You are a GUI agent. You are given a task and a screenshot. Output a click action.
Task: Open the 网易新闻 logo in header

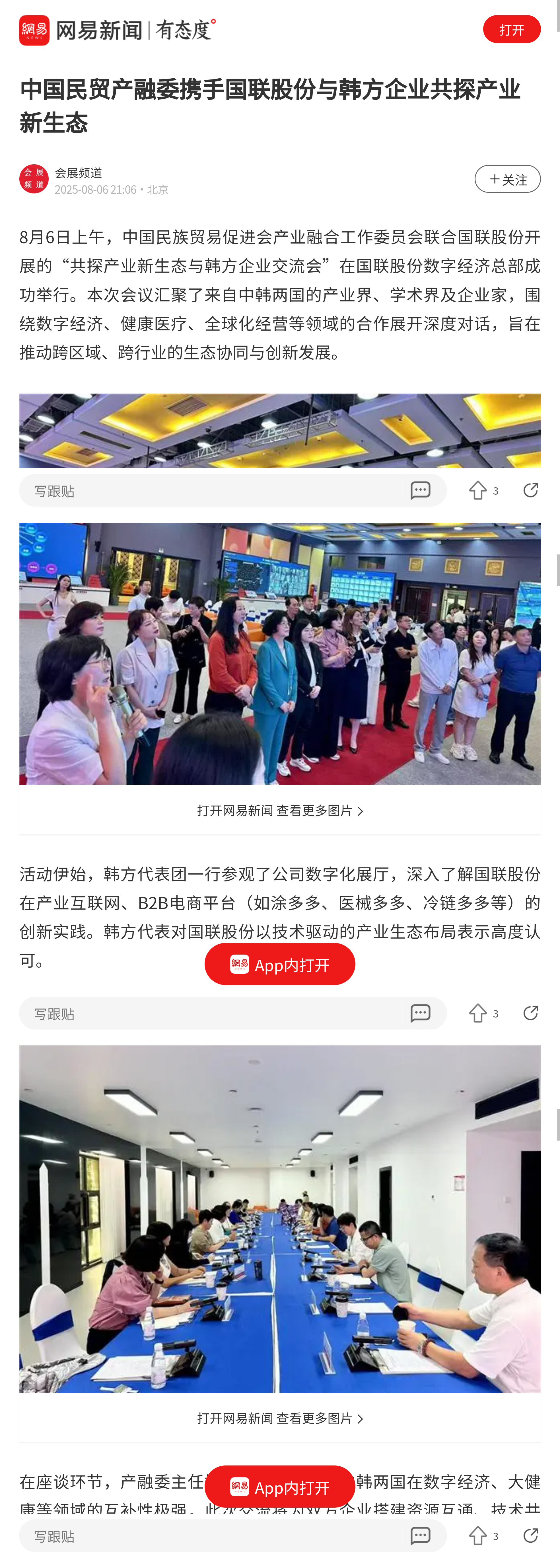[x=117, y=30]
